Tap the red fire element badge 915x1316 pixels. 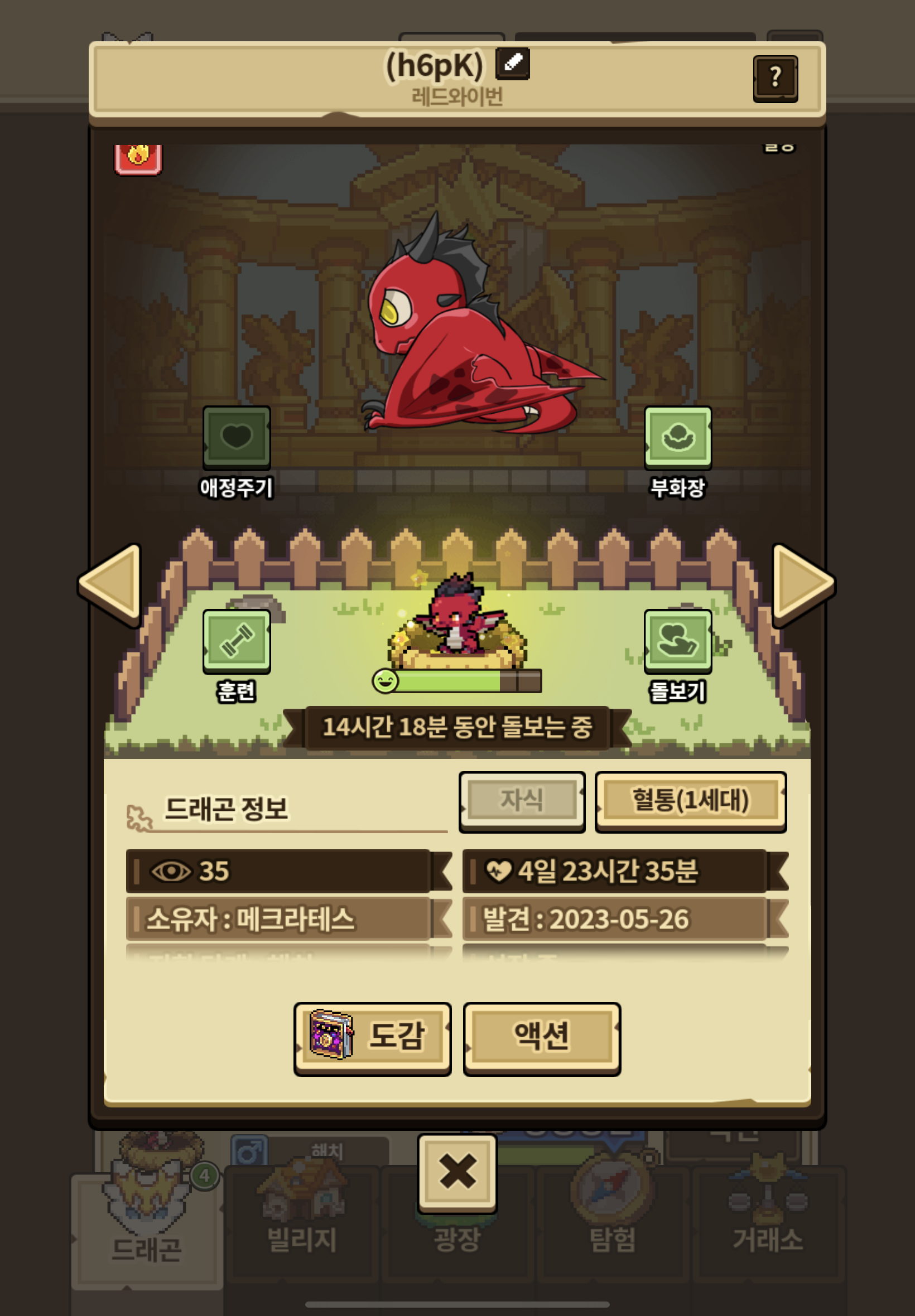138,158
